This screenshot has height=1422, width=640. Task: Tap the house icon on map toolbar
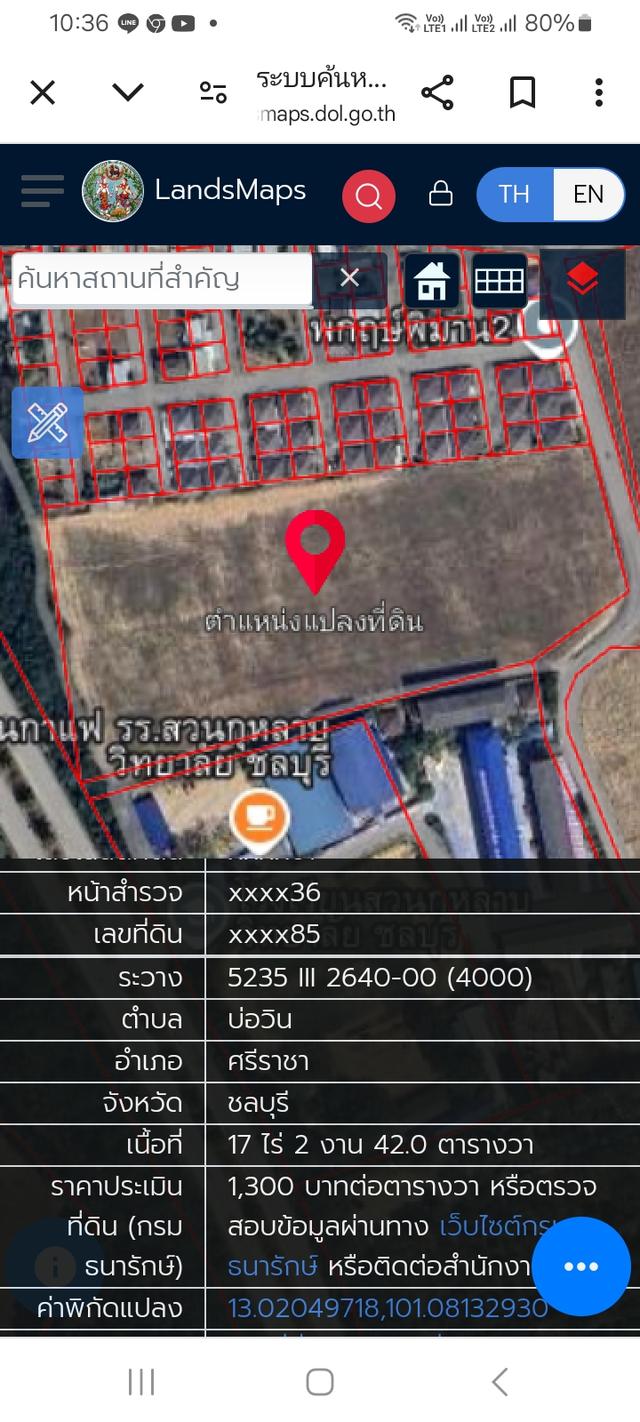[x=432, y=281]
